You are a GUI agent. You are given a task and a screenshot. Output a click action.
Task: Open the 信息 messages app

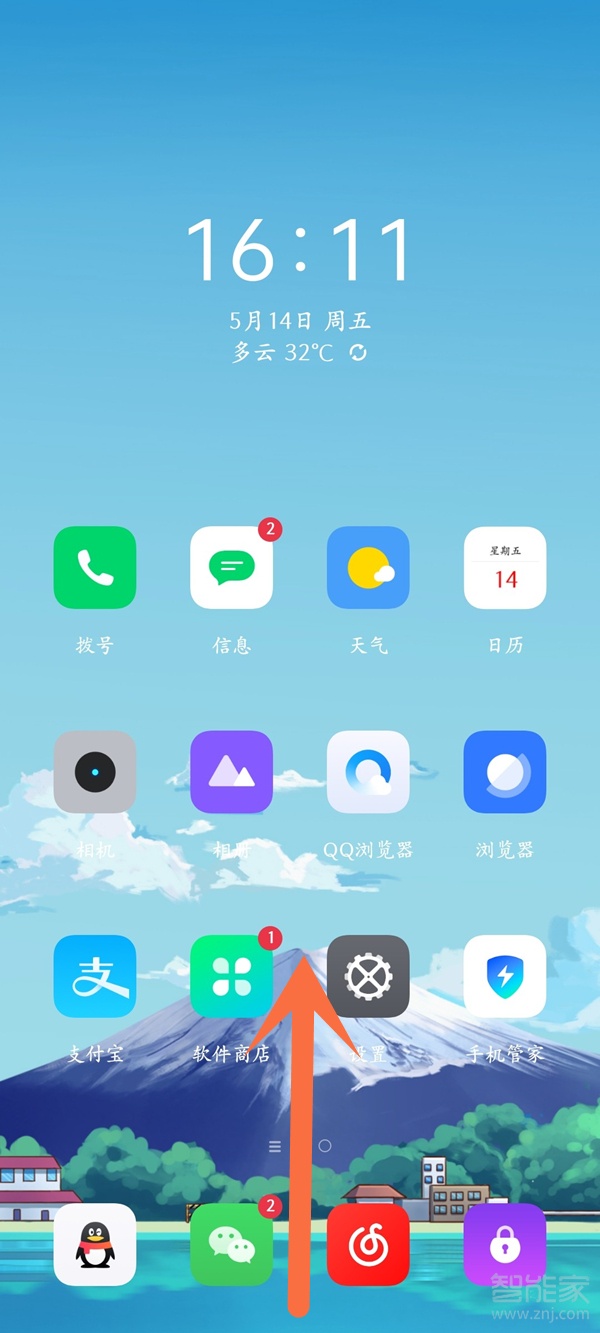click(231, 568)
